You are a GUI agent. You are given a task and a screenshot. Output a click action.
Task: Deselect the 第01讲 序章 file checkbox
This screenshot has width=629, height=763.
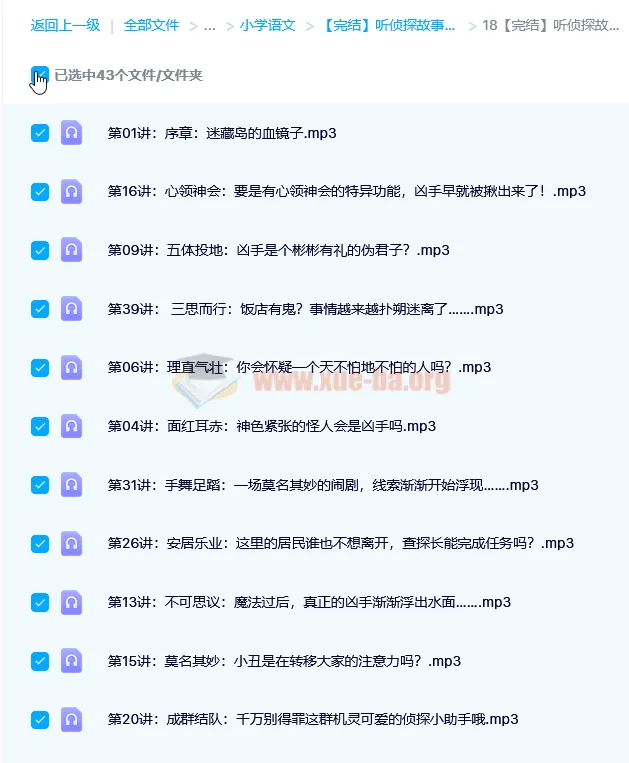pyautogui.click(x=40, y=133)
